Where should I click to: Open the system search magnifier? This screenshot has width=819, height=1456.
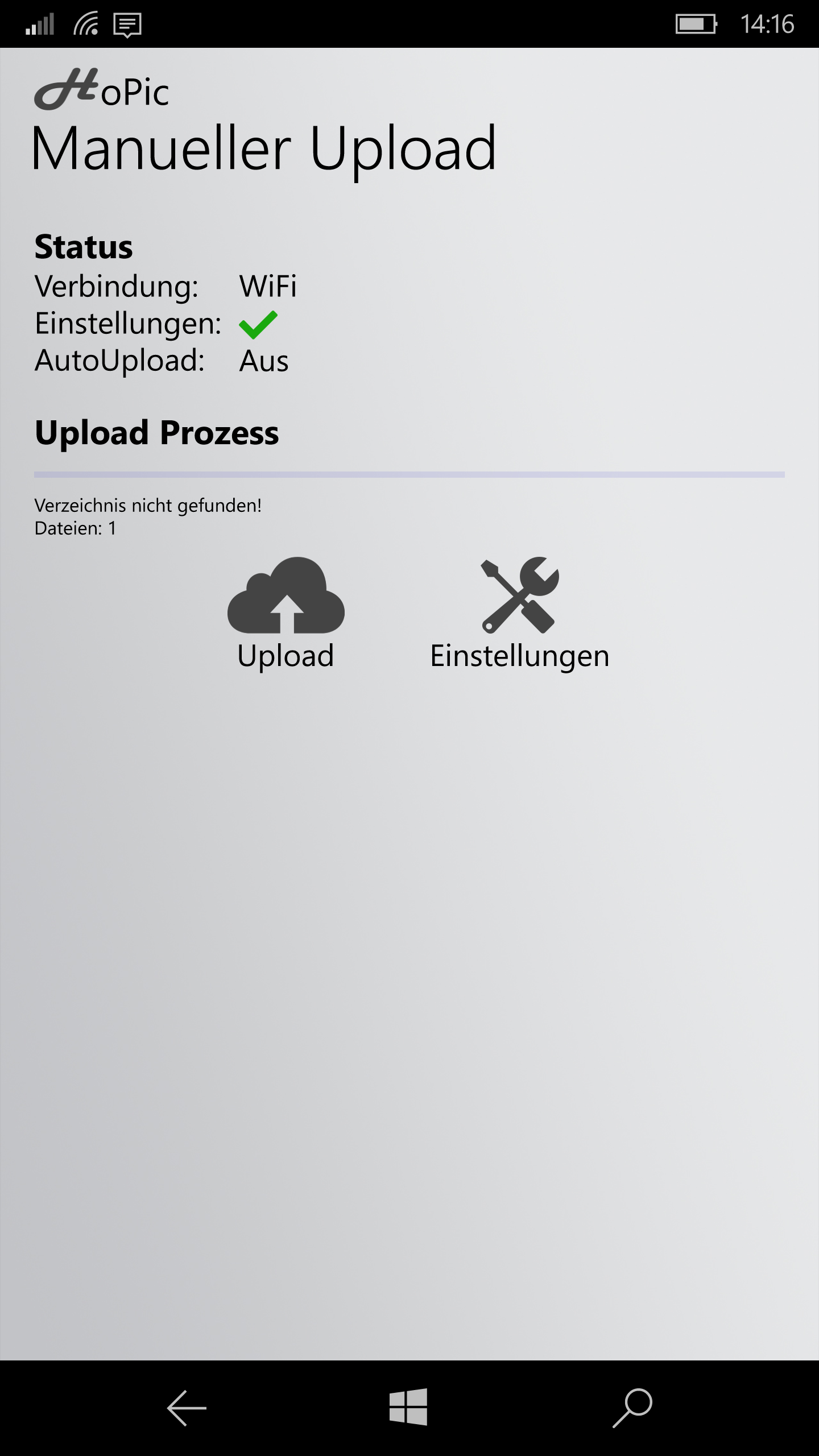tap(632, 1408)
